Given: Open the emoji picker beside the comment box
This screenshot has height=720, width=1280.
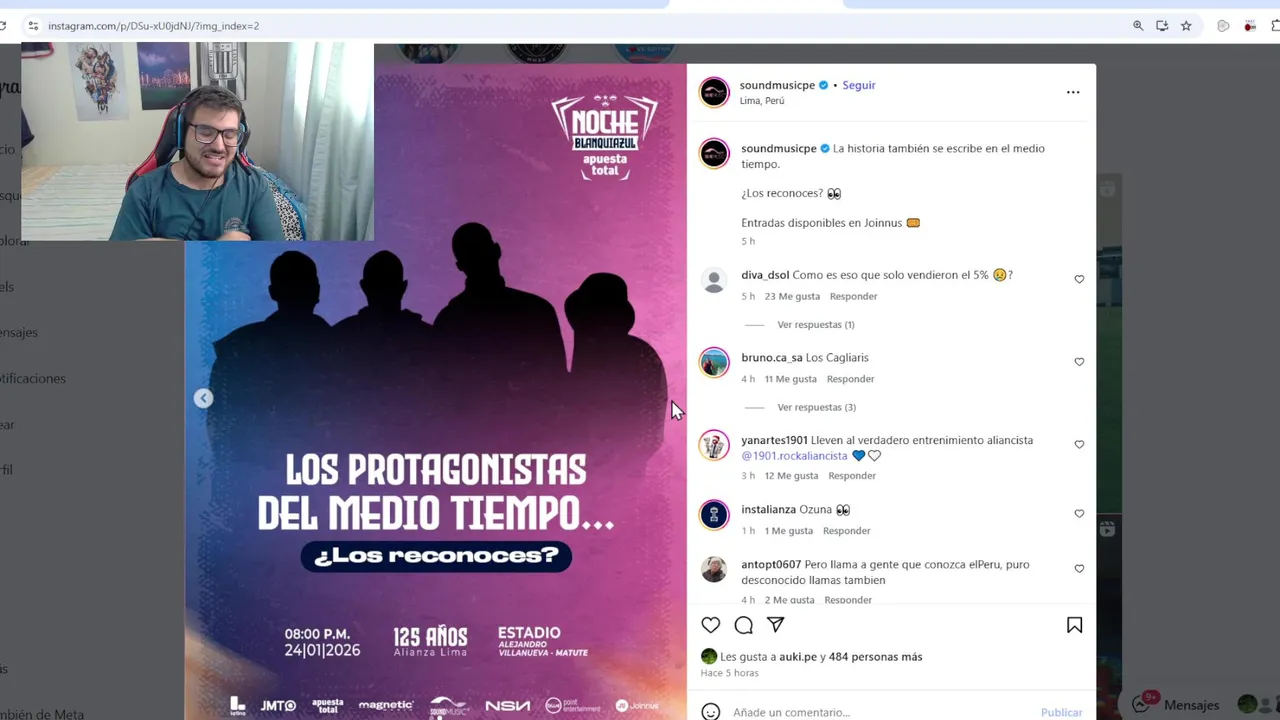Looking at the screenshot, I should point(710,712).
